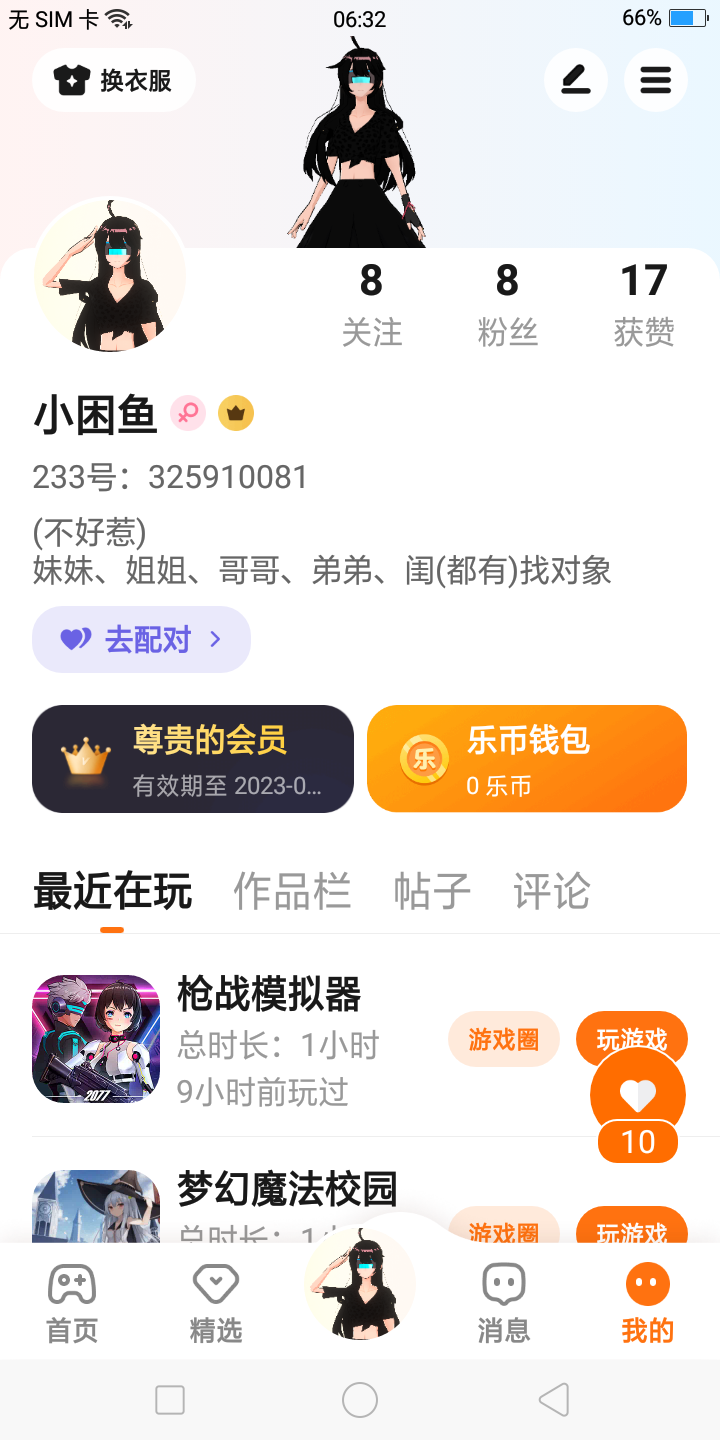Open the 乐币钱包 wallet card
This screenshot has height=1440, width=720.
[x=527, y=759]
